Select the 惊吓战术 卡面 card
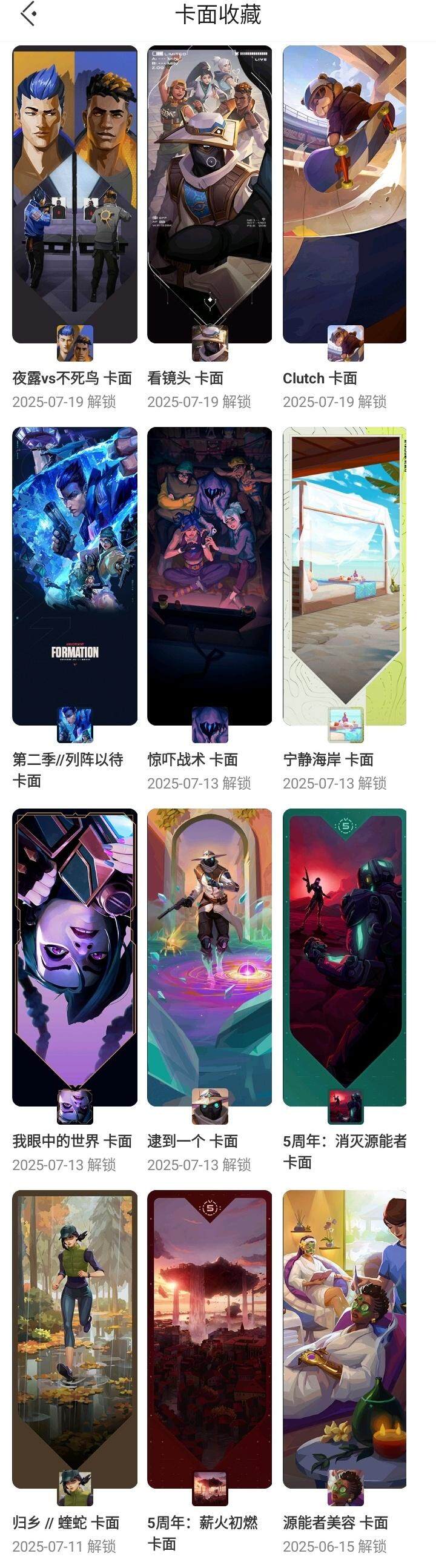Screen dimensions: 436x1568 pos(210,576)
